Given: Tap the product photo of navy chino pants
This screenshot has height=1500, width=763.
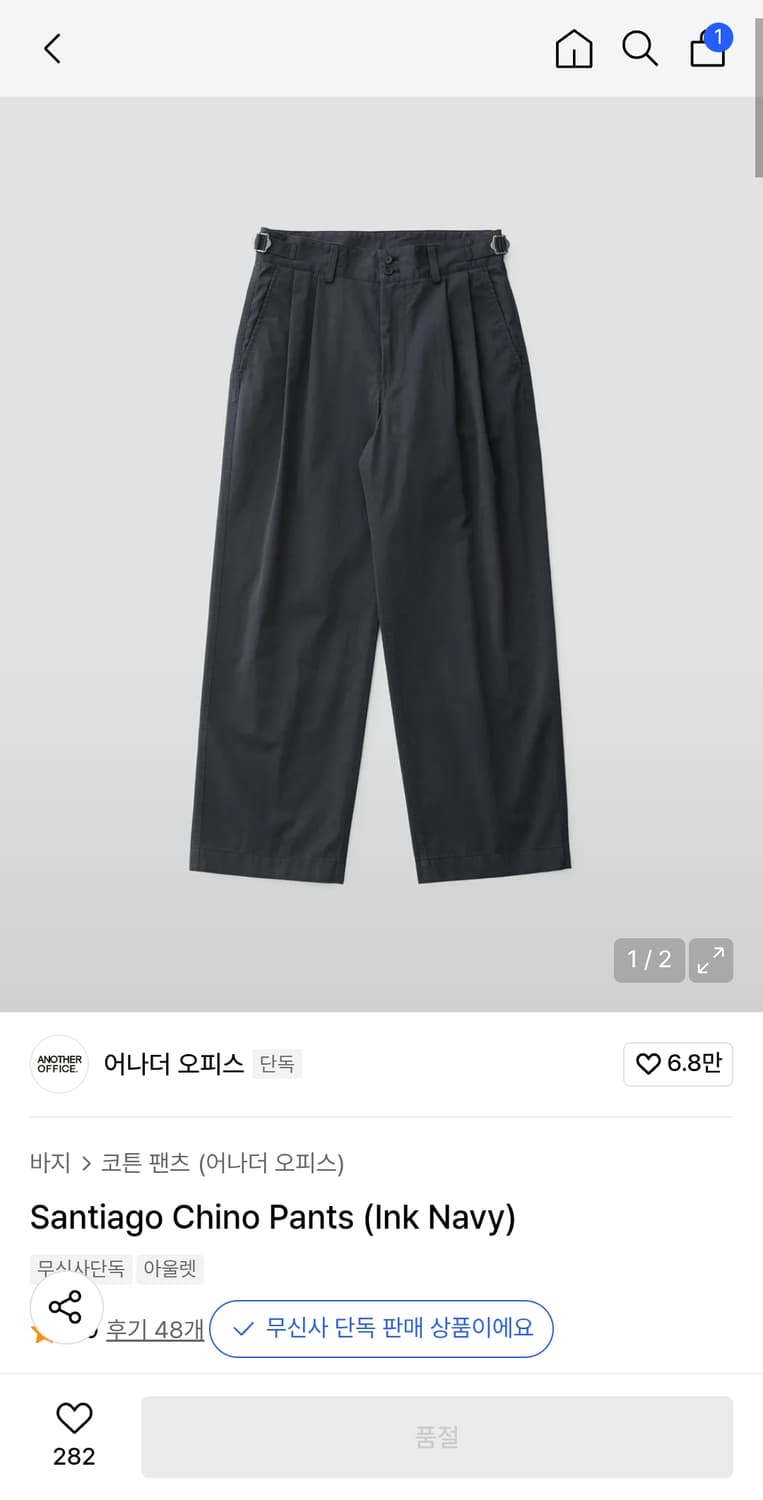Looking at the screenshot, I should (x=380, y=550).
